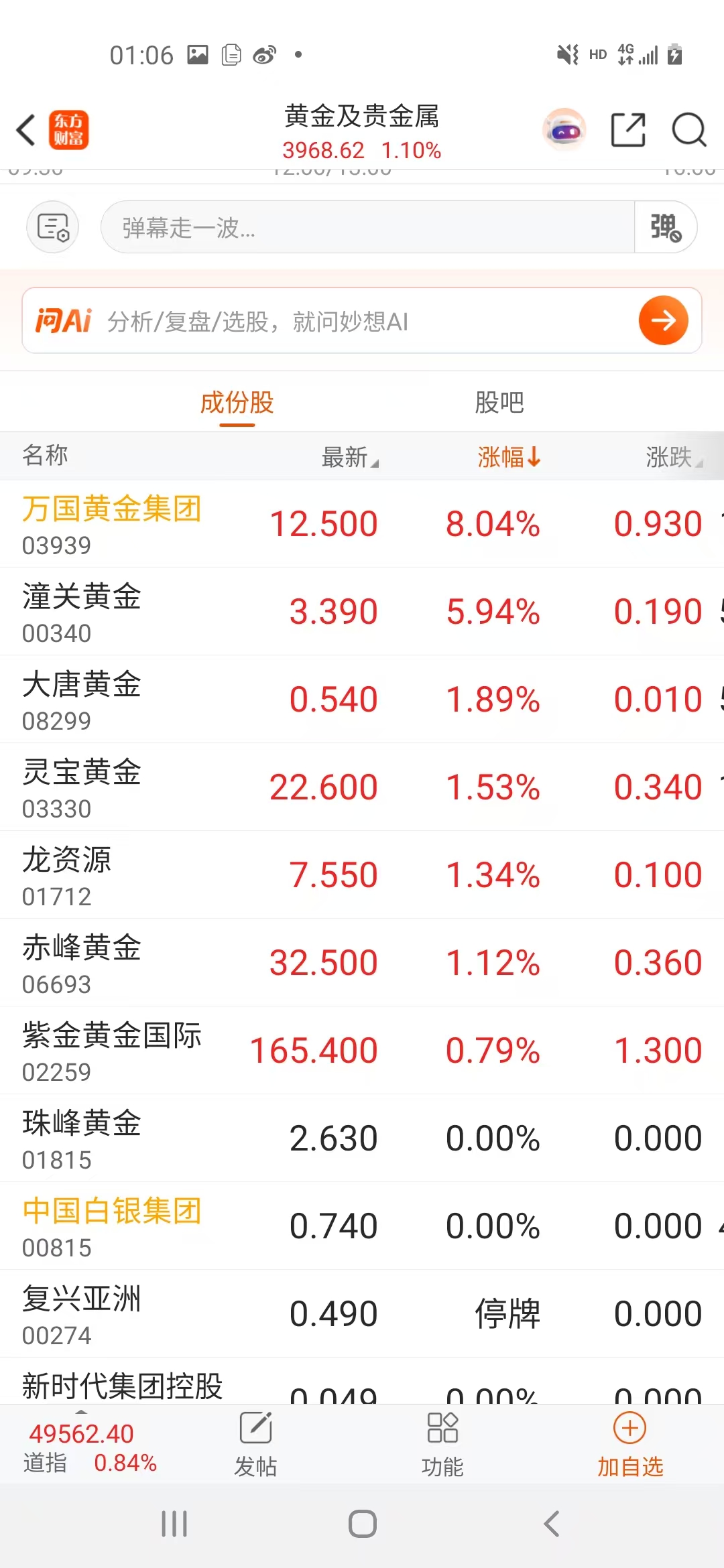
Task: Share this sector page
Action: coord(628,129)
